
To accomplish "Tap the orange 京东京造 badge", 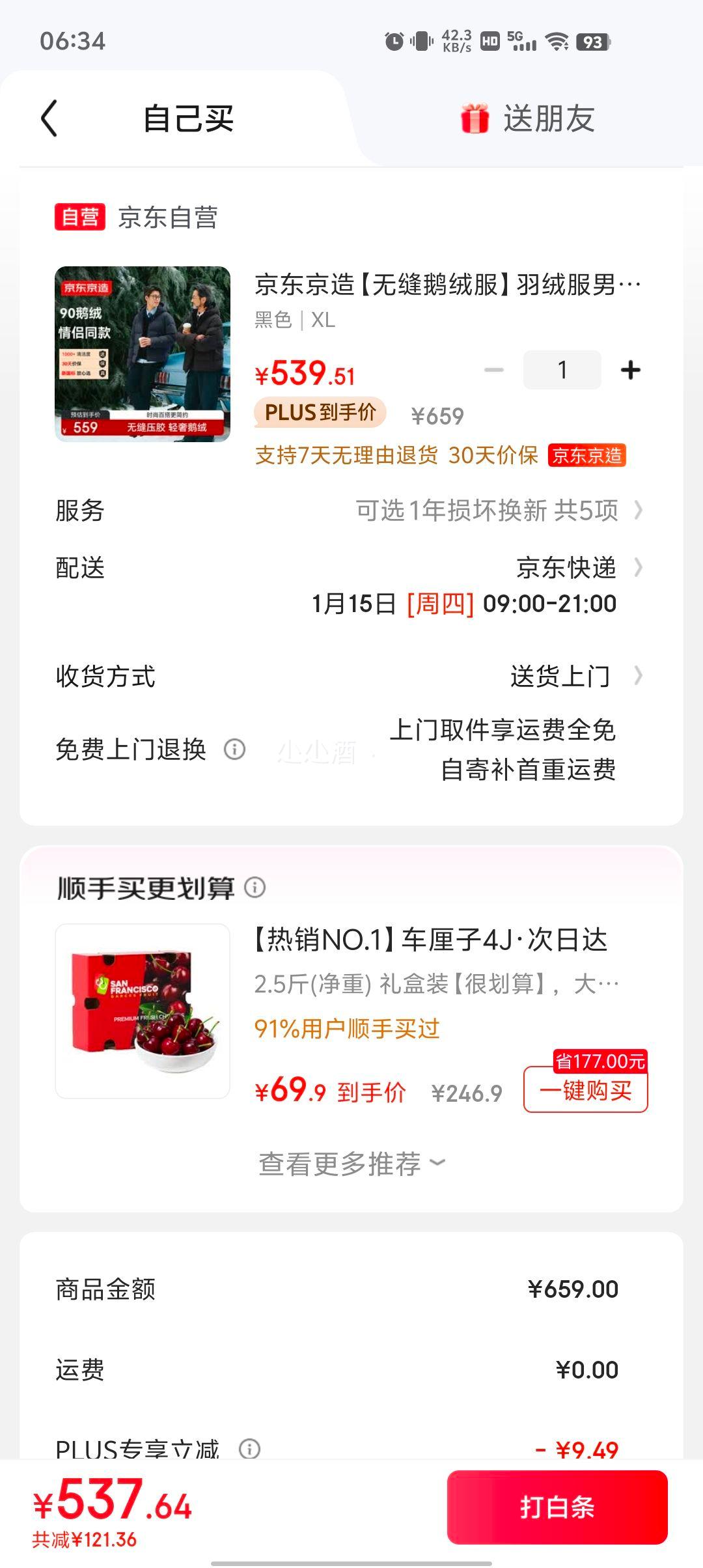I will 588,456.
